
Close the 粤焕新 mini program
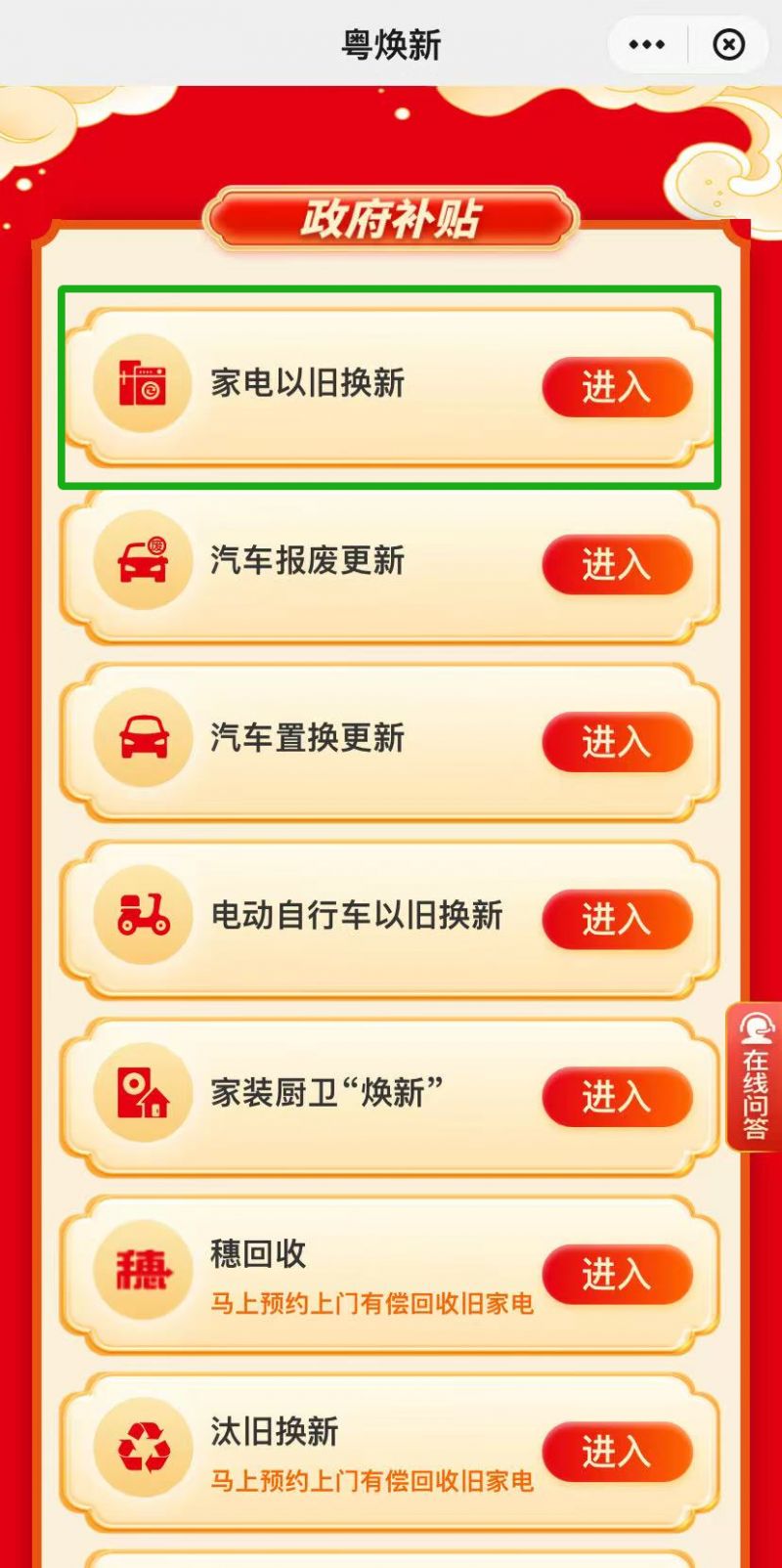click(729, 45)
